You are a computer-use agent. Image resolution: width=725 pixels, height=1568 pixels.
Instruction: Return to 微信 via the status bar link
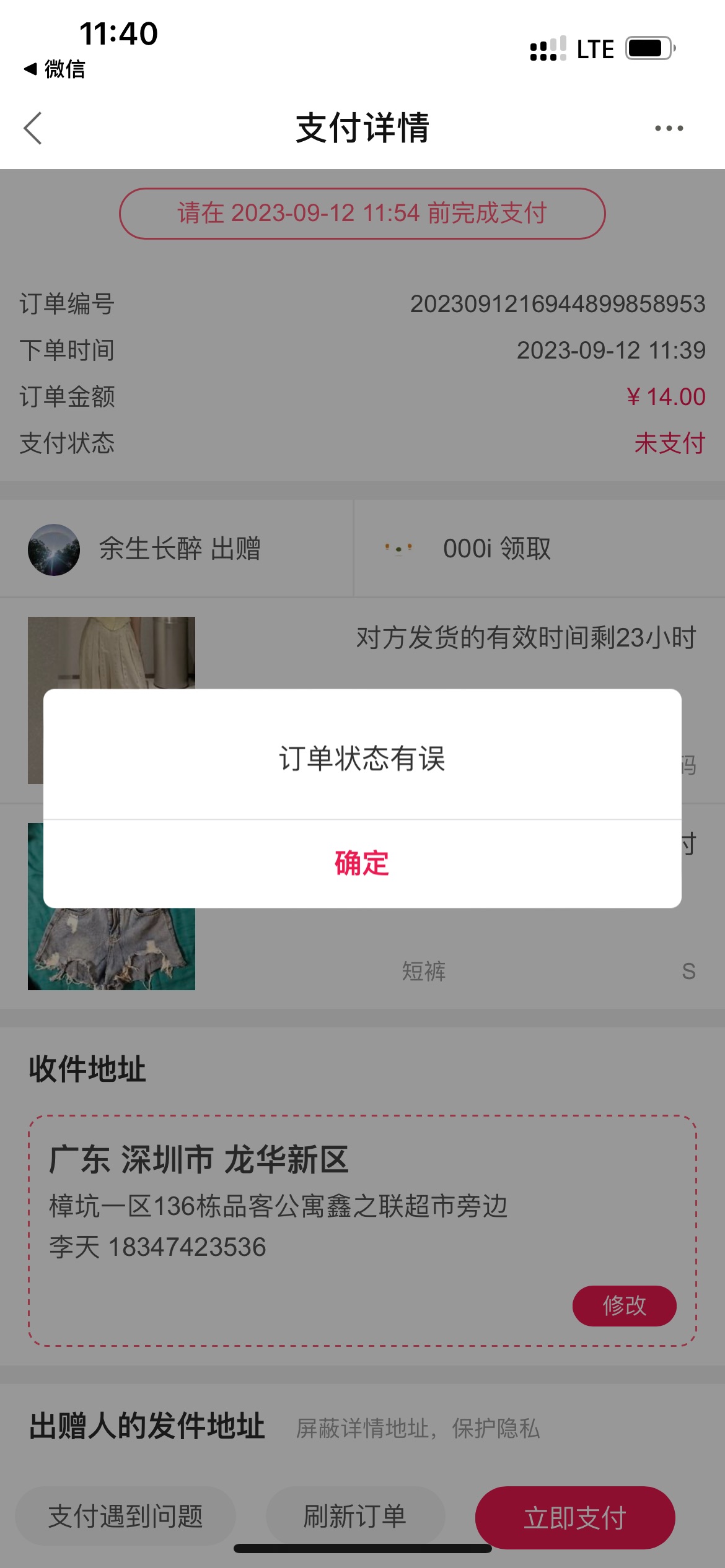pyautogui.click(x=55, y=69)
